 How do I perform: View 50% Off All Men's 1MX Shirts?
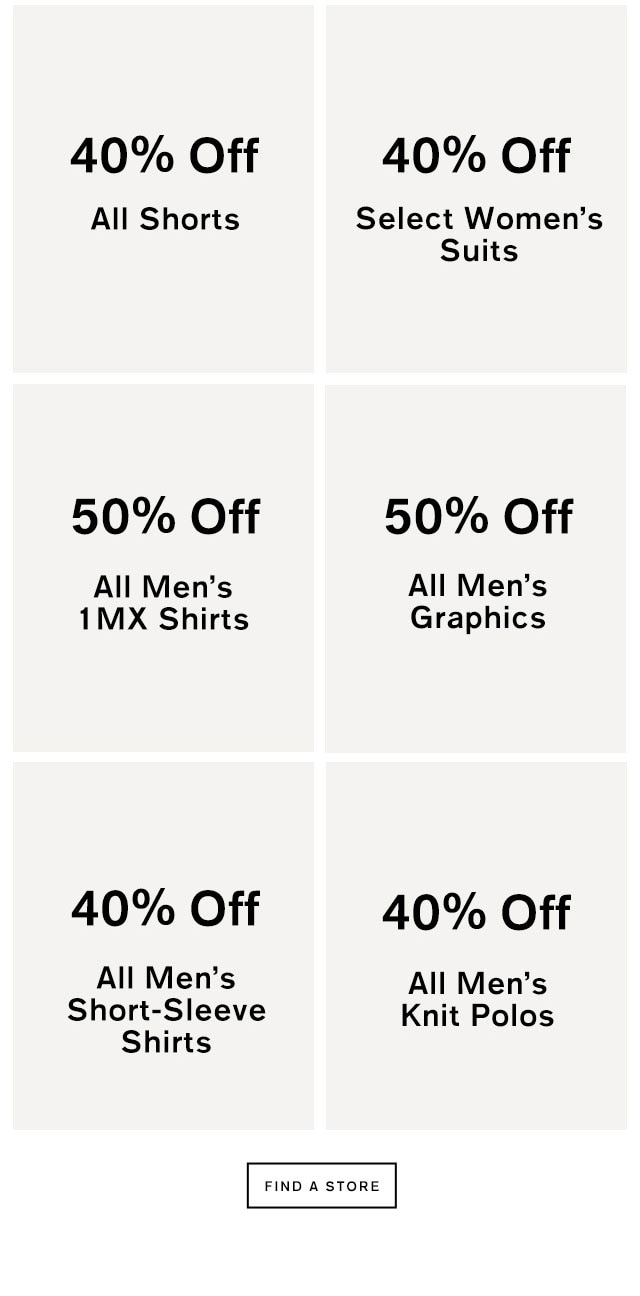[x=163, y=567]
